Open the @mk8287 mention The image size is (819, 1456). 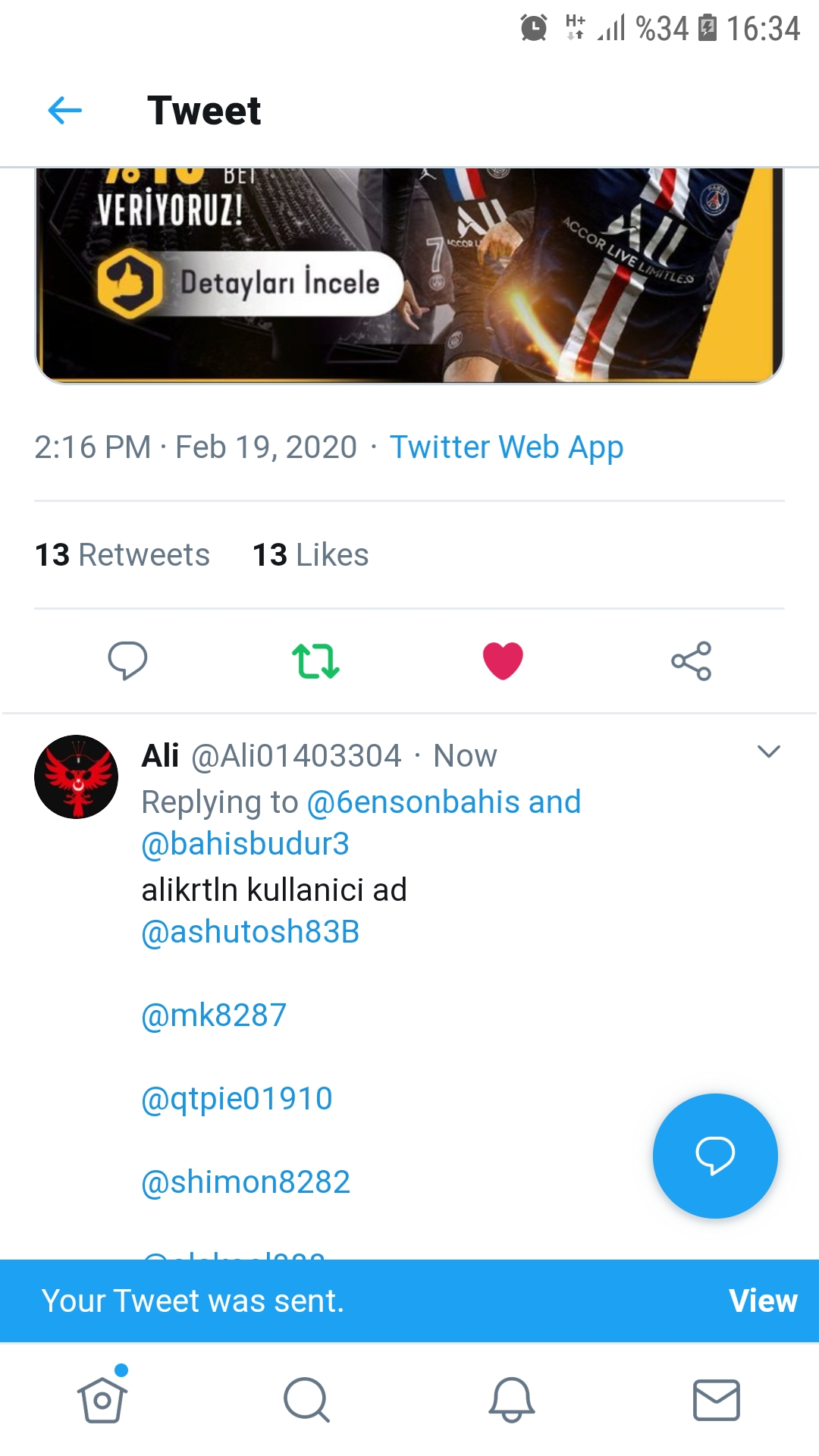tap(214, 1015)
